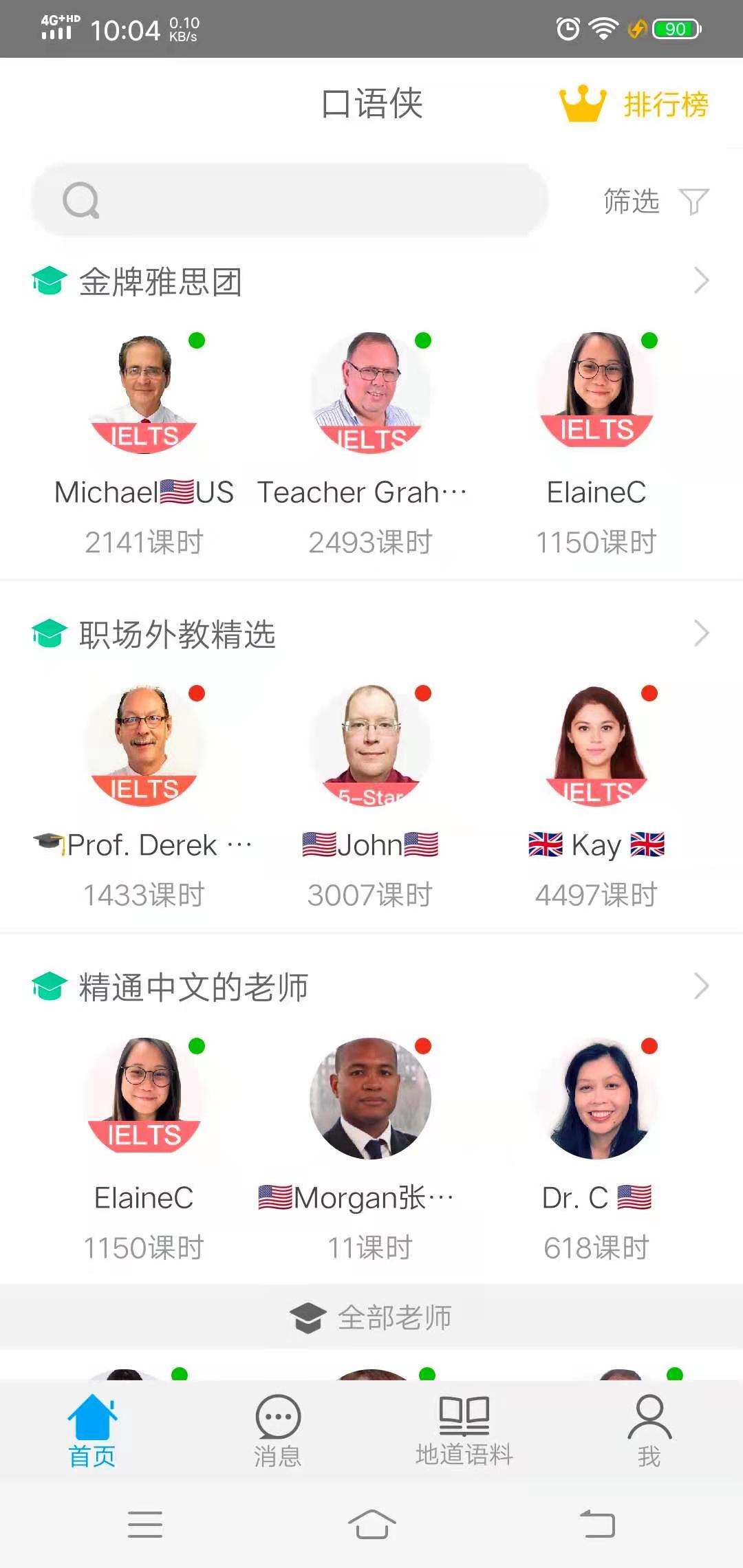
Task: Expand the 精通中文的老师 section arrow
Action: click(x=701, y=986)
